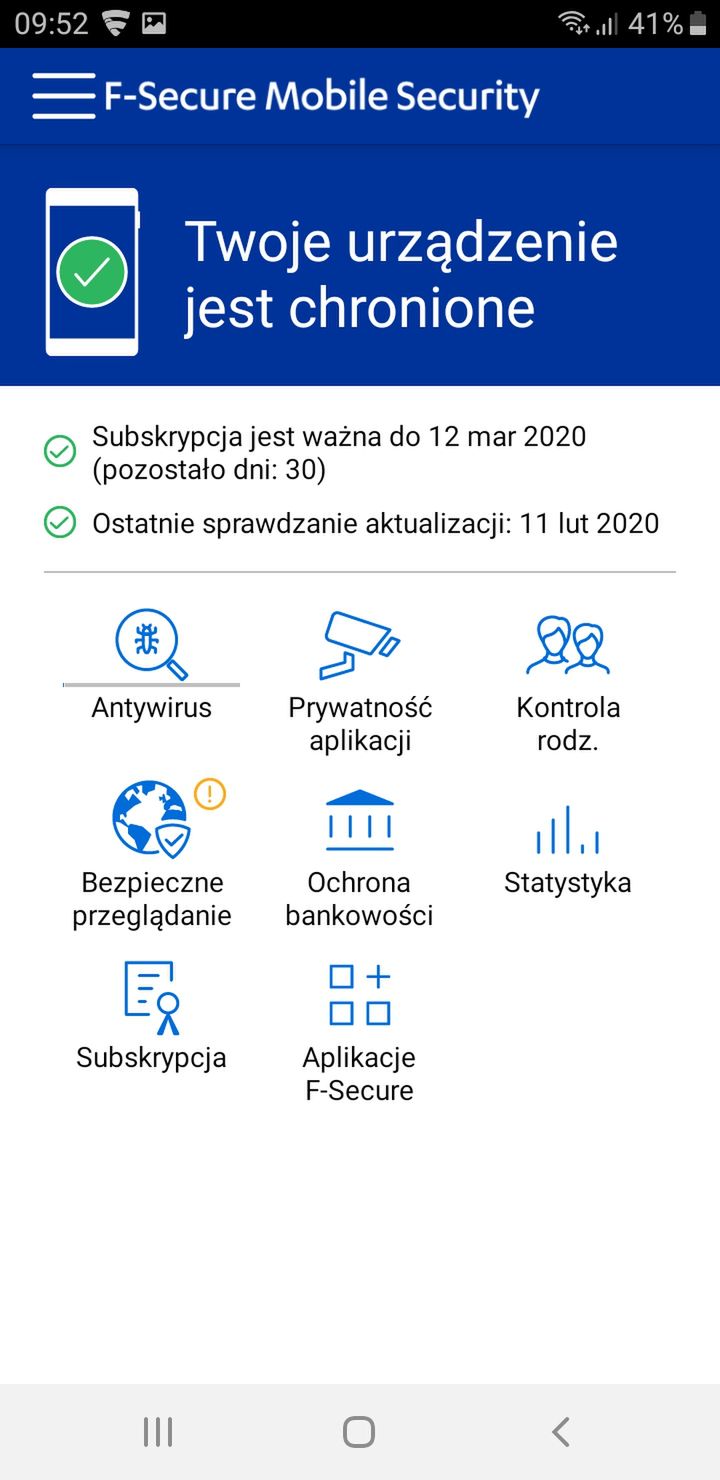Viewport: 720px width, 1480px height.
Task: Tap the system back button
Action: point(561,1432)
